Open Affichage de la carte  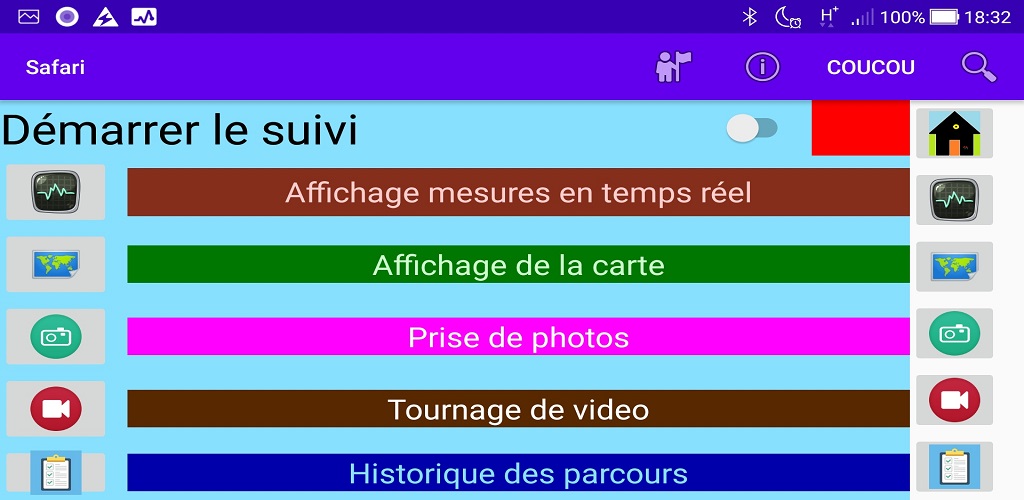[518, 265]
